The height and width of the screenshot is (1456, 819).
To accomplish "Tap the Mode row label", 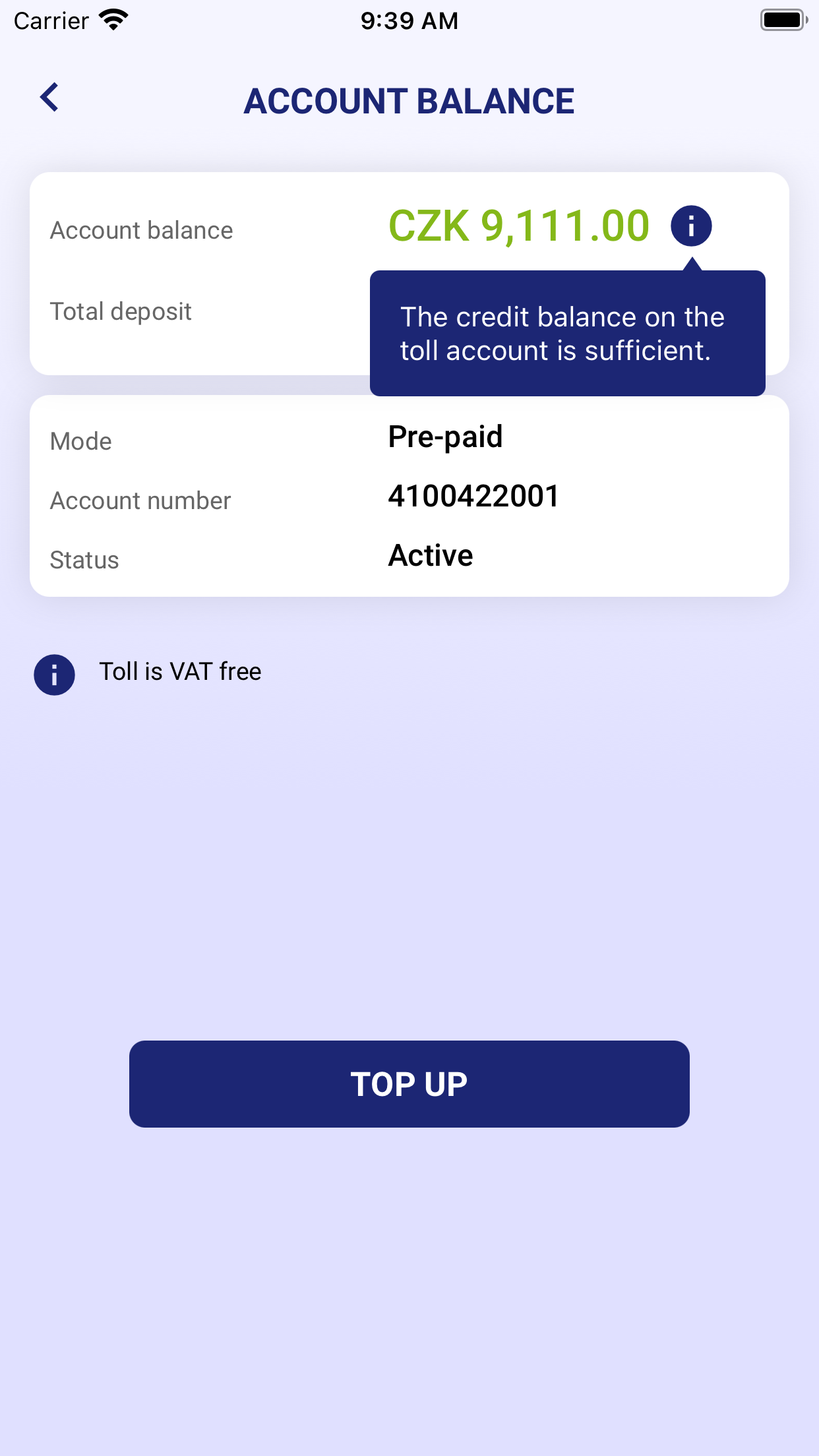I will point(80,440).
